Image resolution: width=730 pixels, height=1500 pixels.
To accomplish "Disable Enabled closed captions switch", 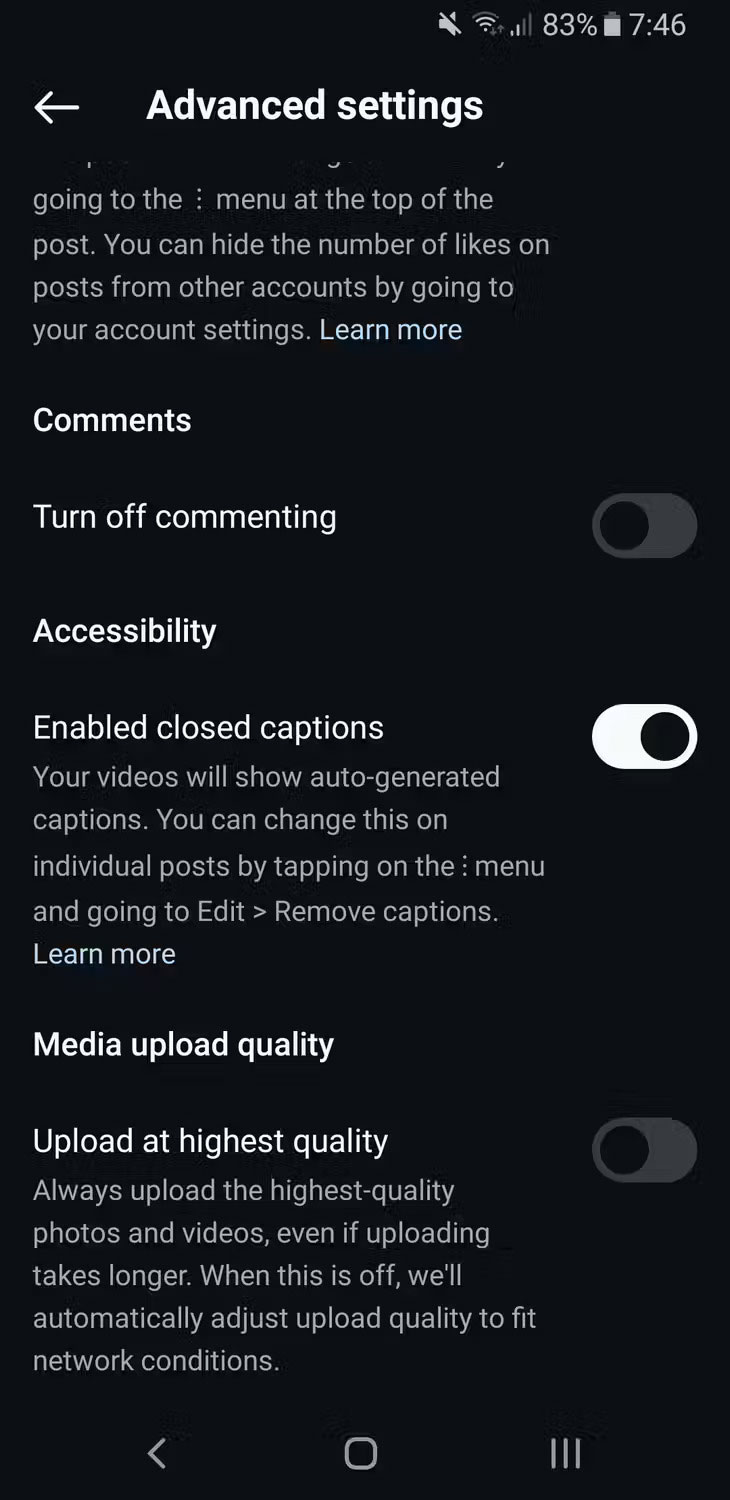I will 644,736.
